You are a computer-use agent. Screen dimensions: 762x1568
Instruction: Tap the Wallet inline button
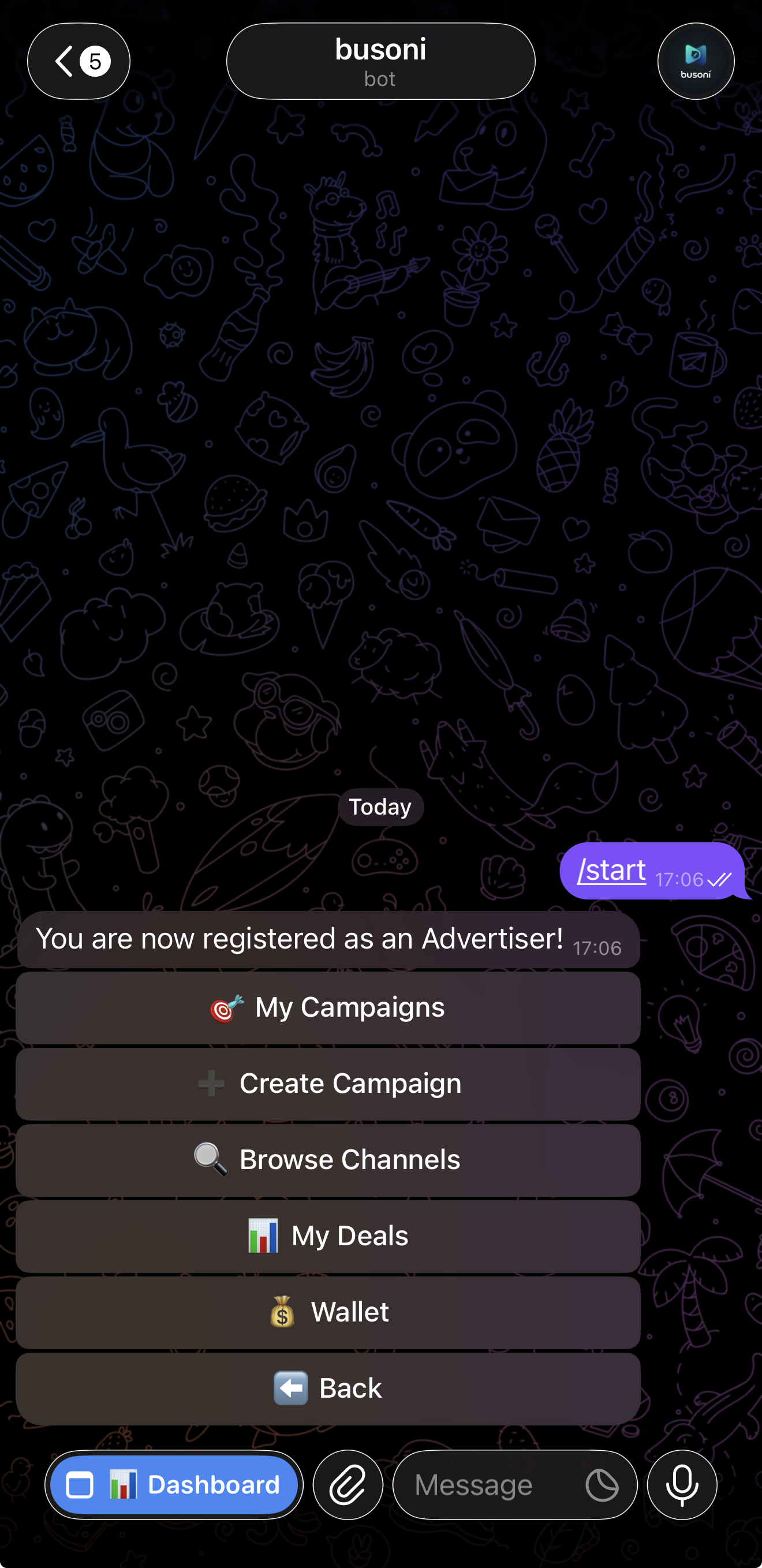(328, 1311)
